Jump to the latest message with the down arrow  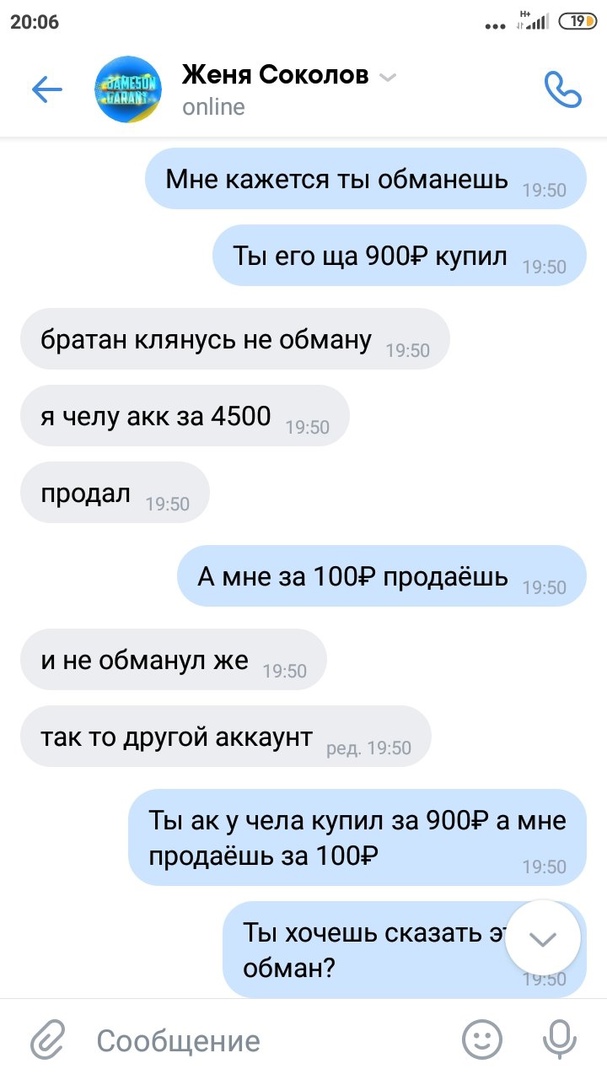coord(543,938)
